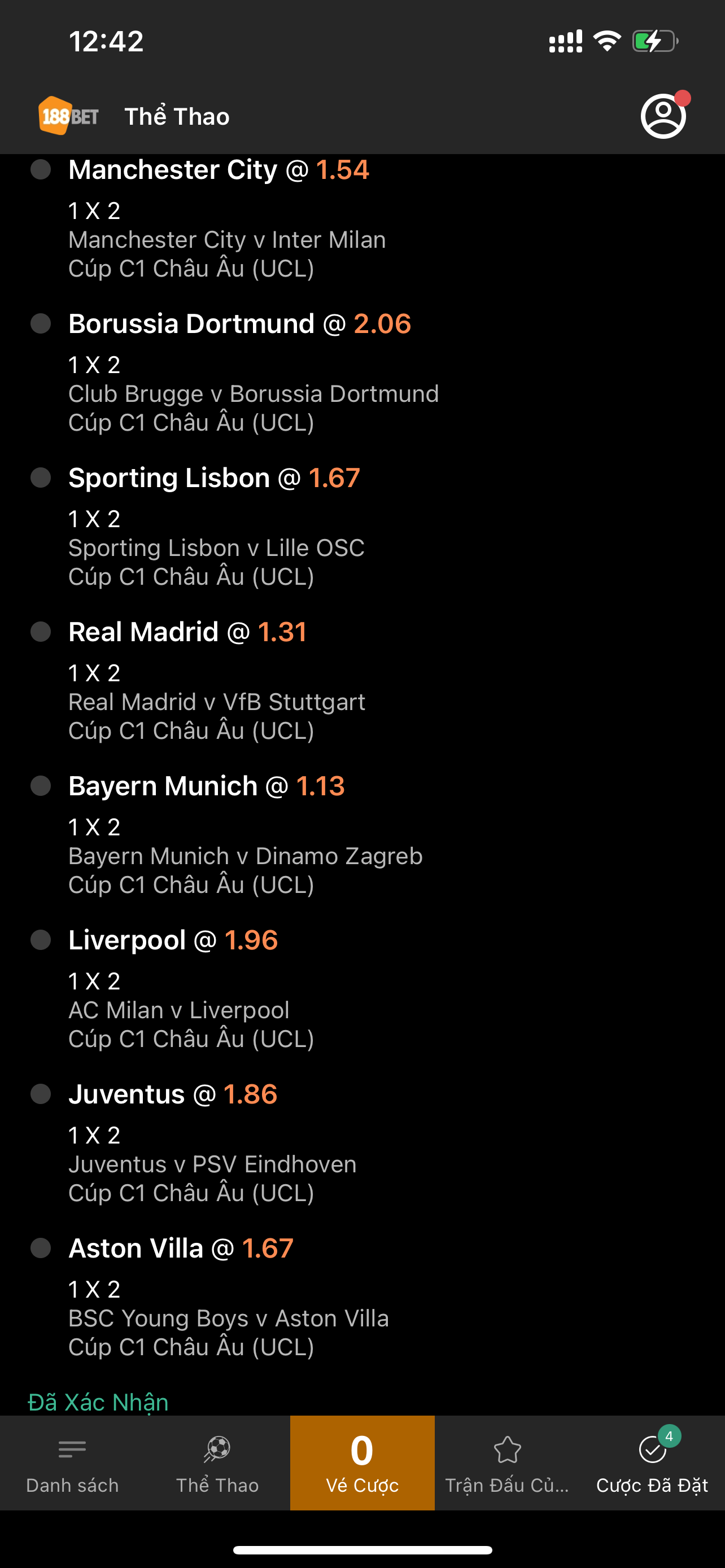Image resolution: width=725 pixels, height=1568 pixels.
Task: Switch to the Thể Thao tab
Action: click(x=217, y=1462)
